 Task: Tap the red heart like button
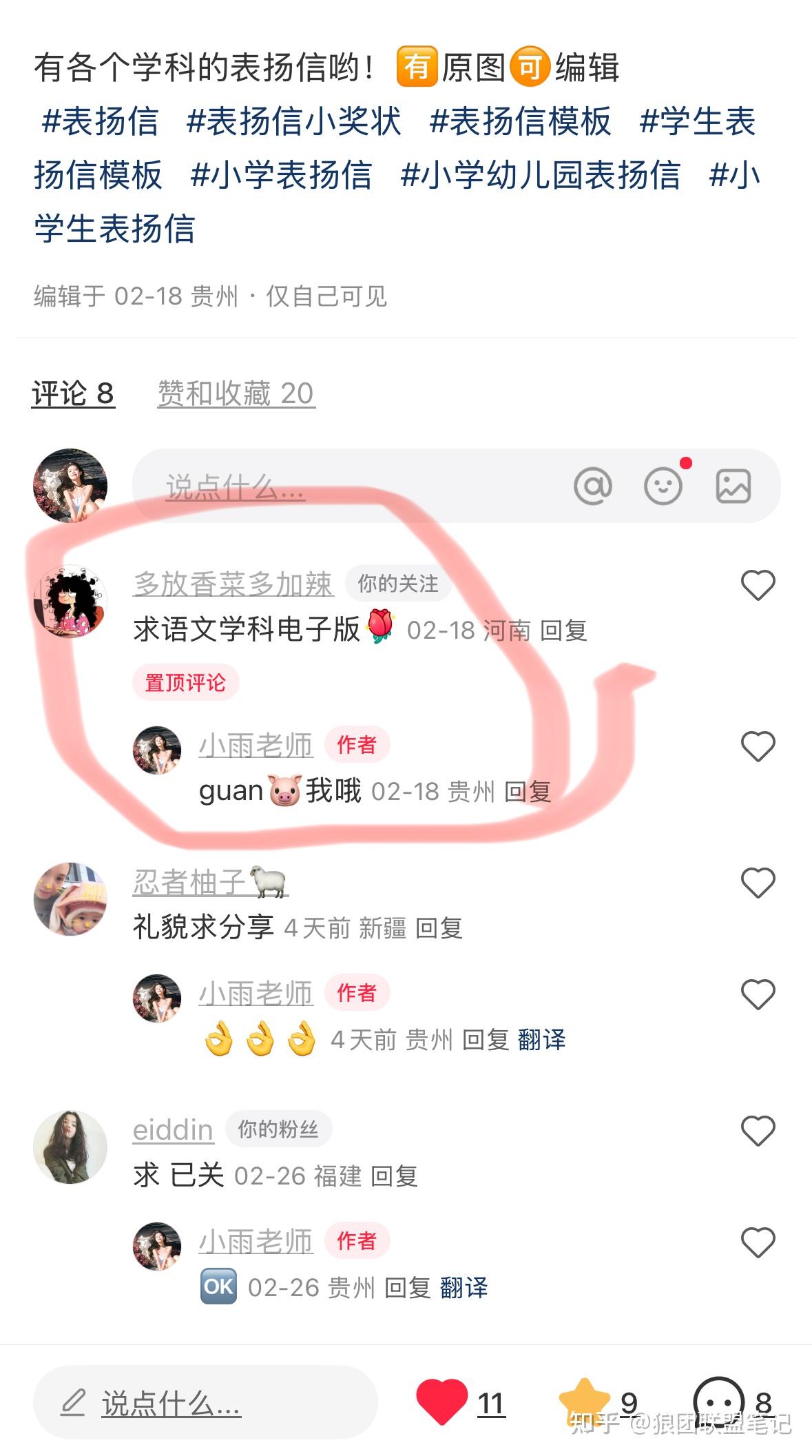pyautogui.click(x=442, y=1402)
